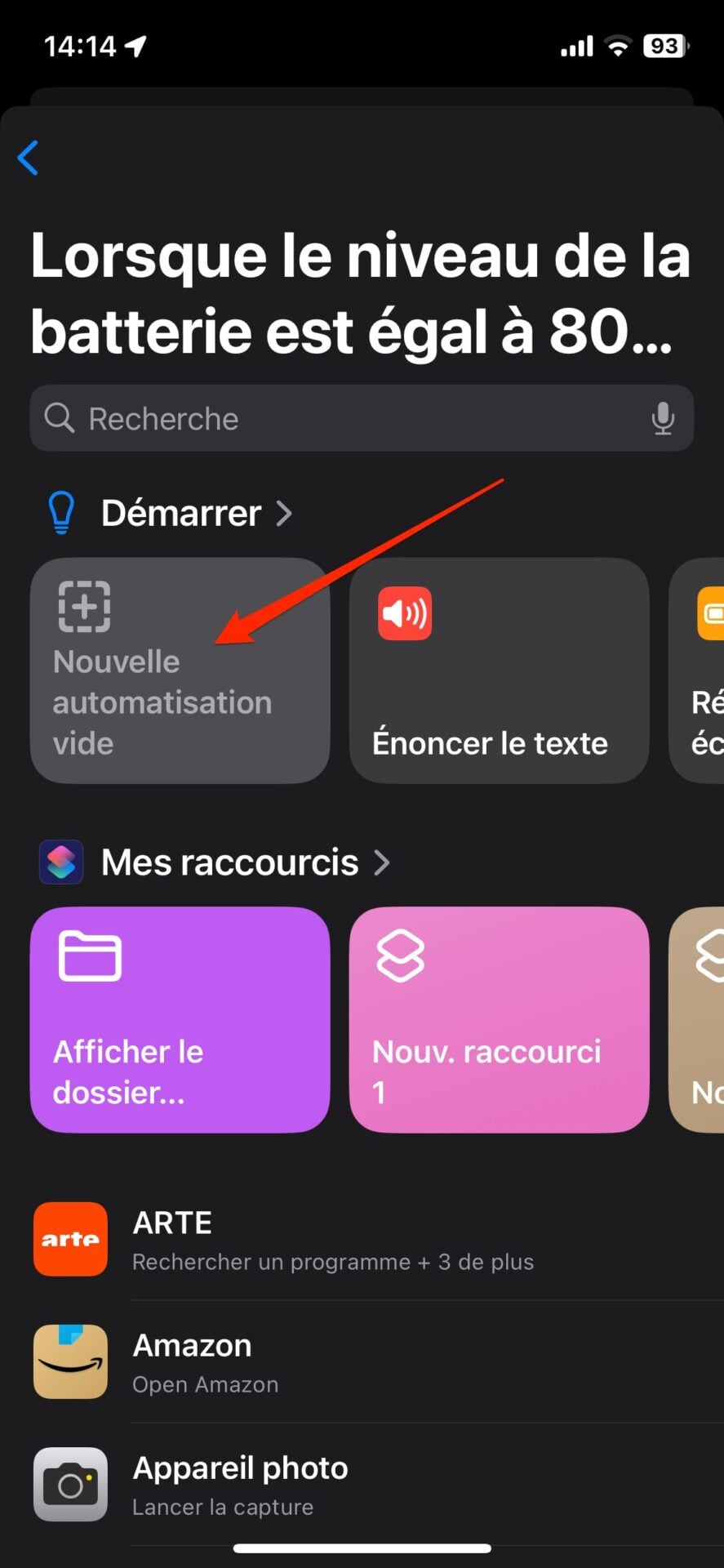Start voice dictation with the microphone
Viewport: 724px width, 1568px height.
[x=662, y=419]
